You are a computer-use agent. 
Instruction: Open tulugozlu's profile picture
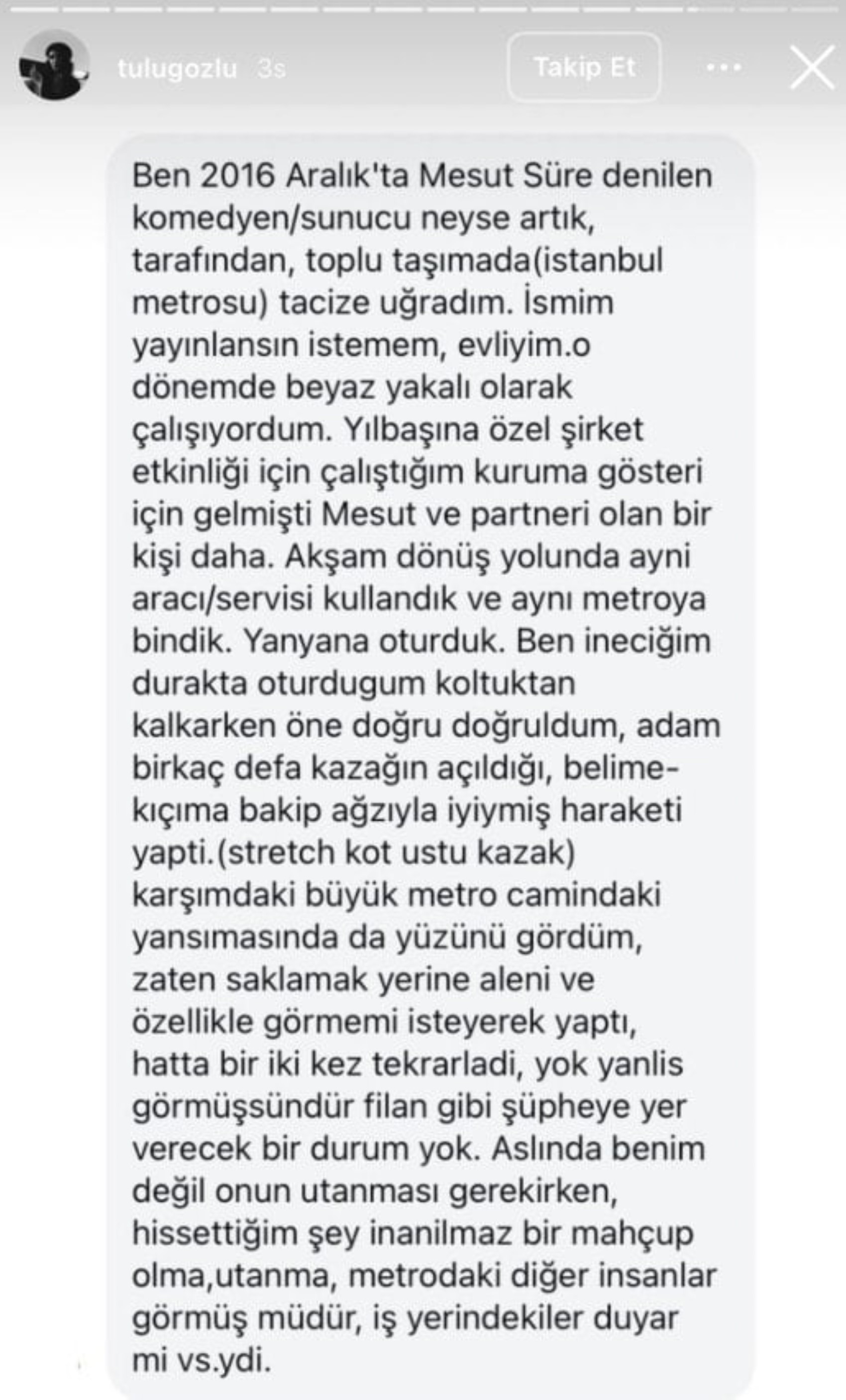click(55, 65)
